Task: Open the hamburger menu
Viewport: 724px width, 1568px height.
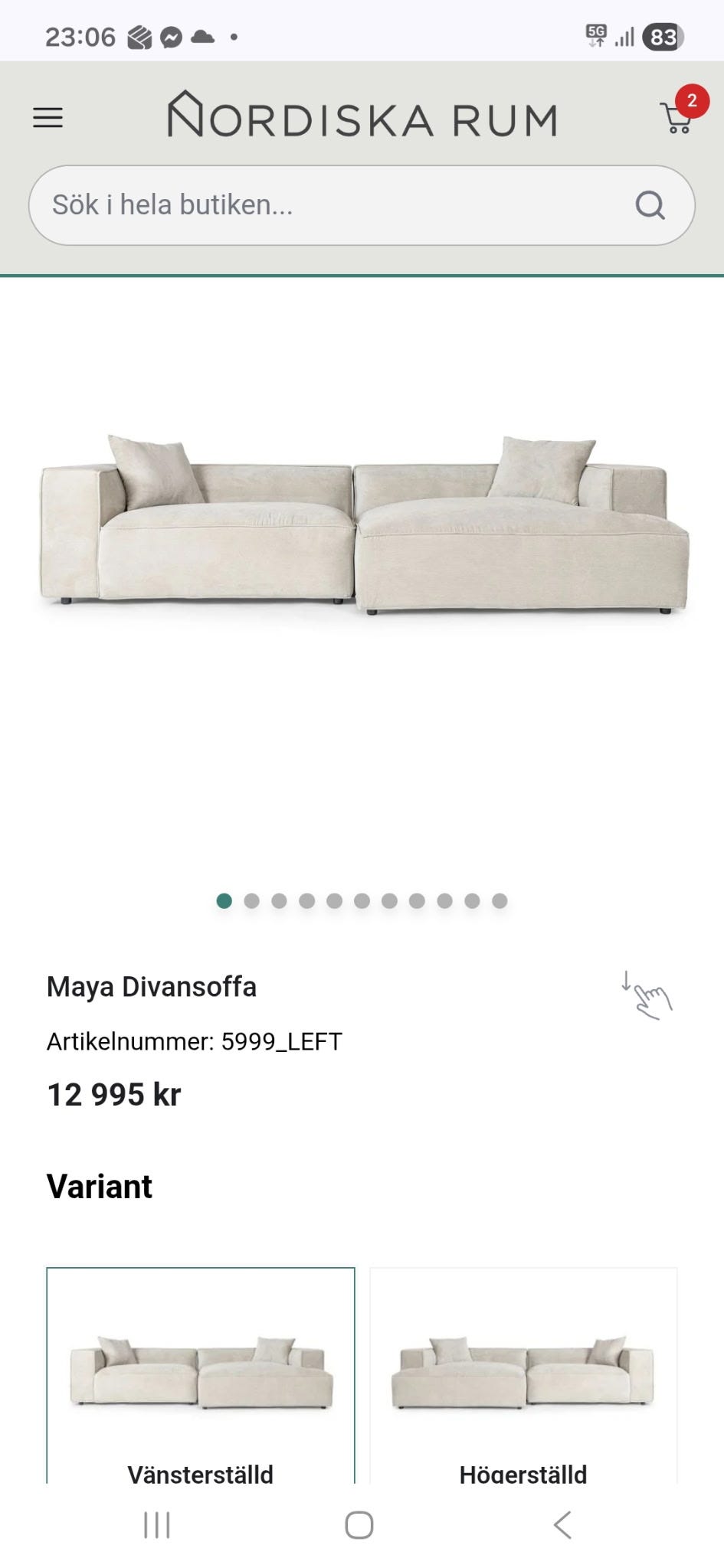Action: [x=48, y=118]
